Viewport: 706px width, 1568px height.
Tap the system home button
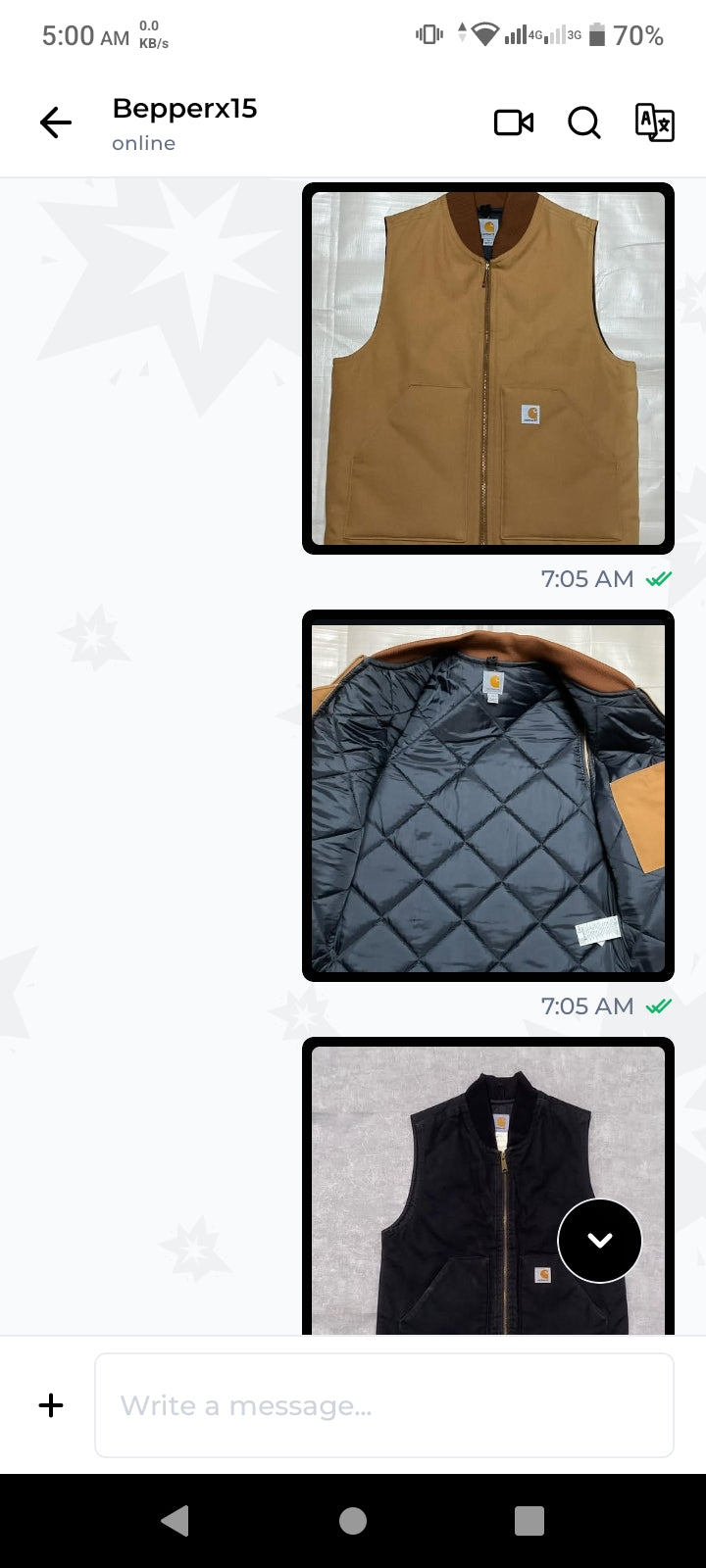click(x=353, y=1521)
